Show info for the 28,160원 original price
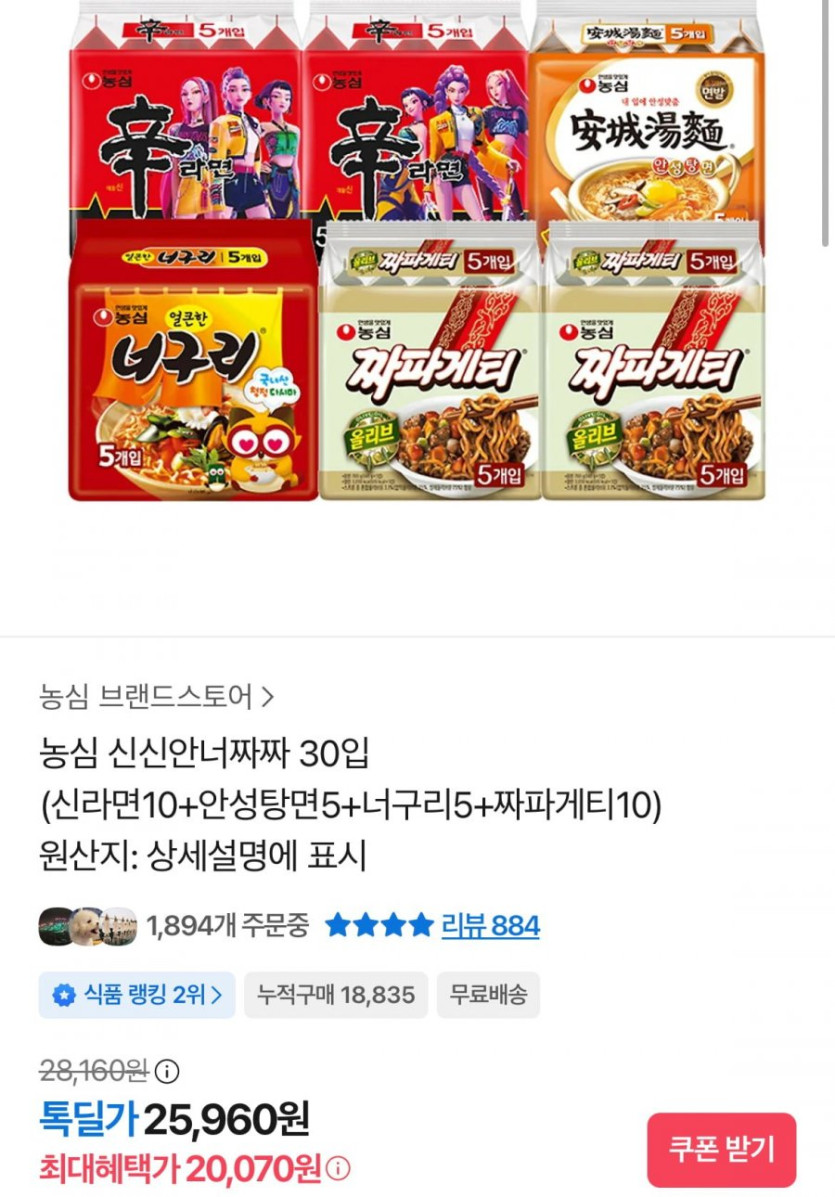Screen dimensions: 835x1197 tap(168, 1071)
